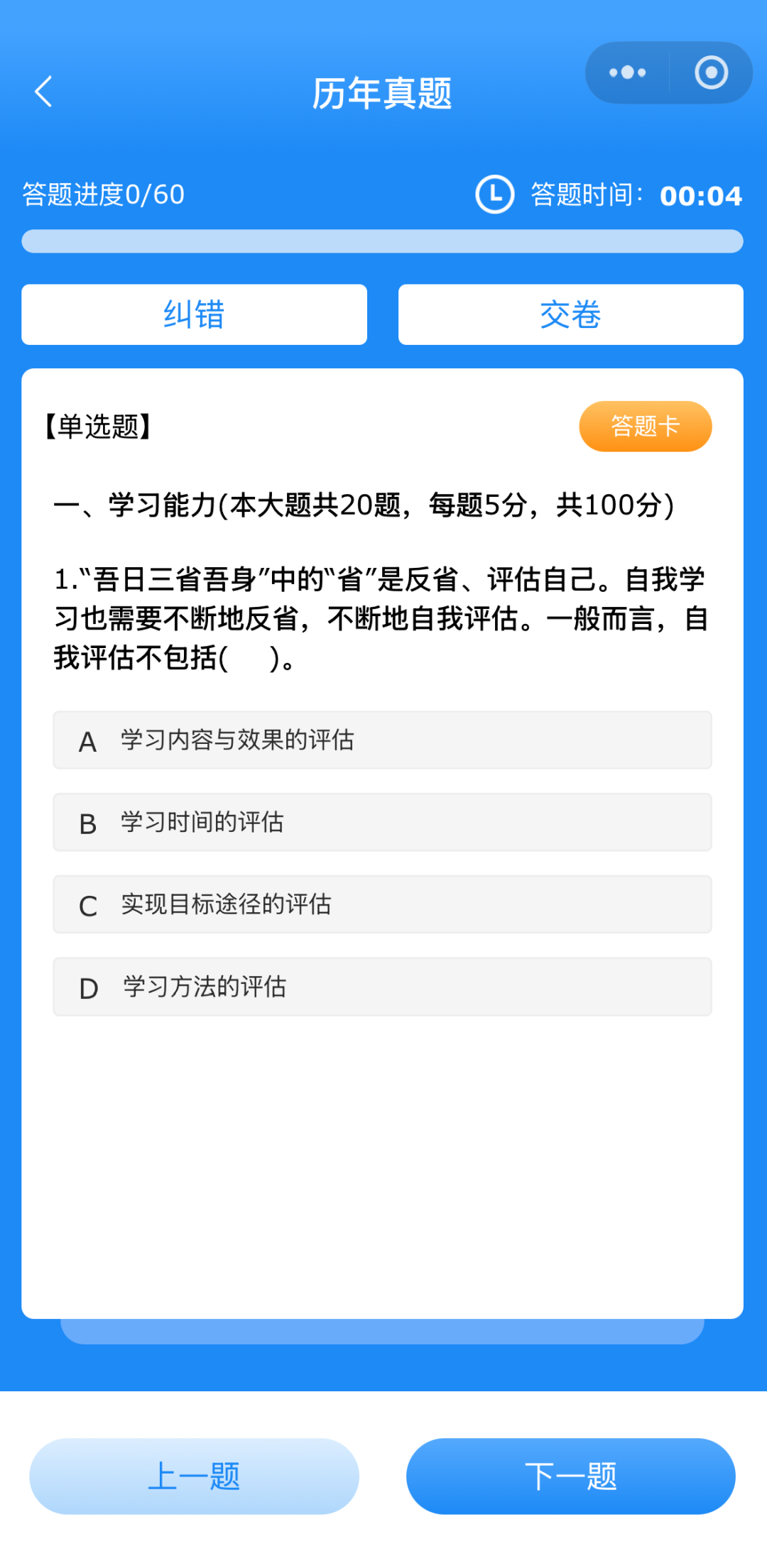Go to previous question with 上一题

[194, 1476]
